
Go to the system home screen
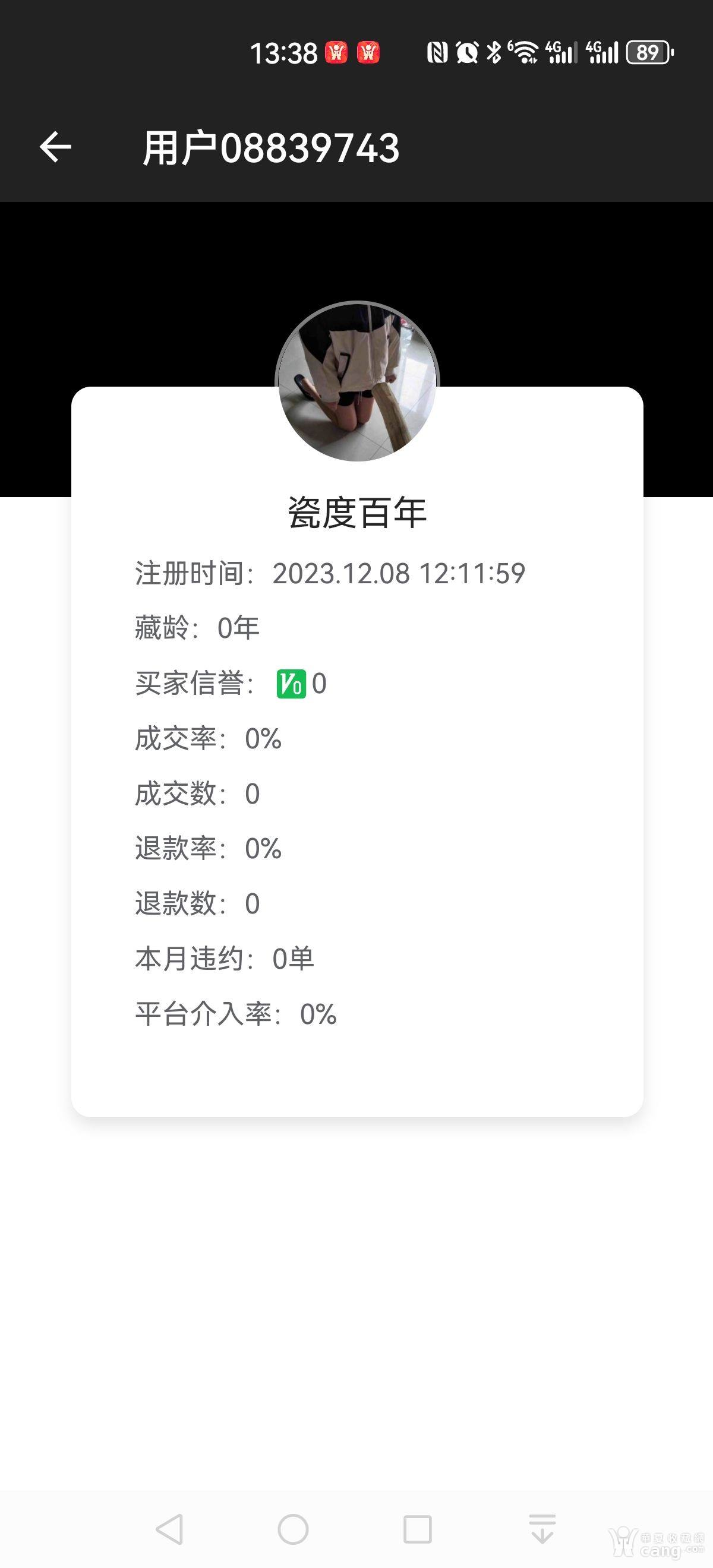[293, 1528]
